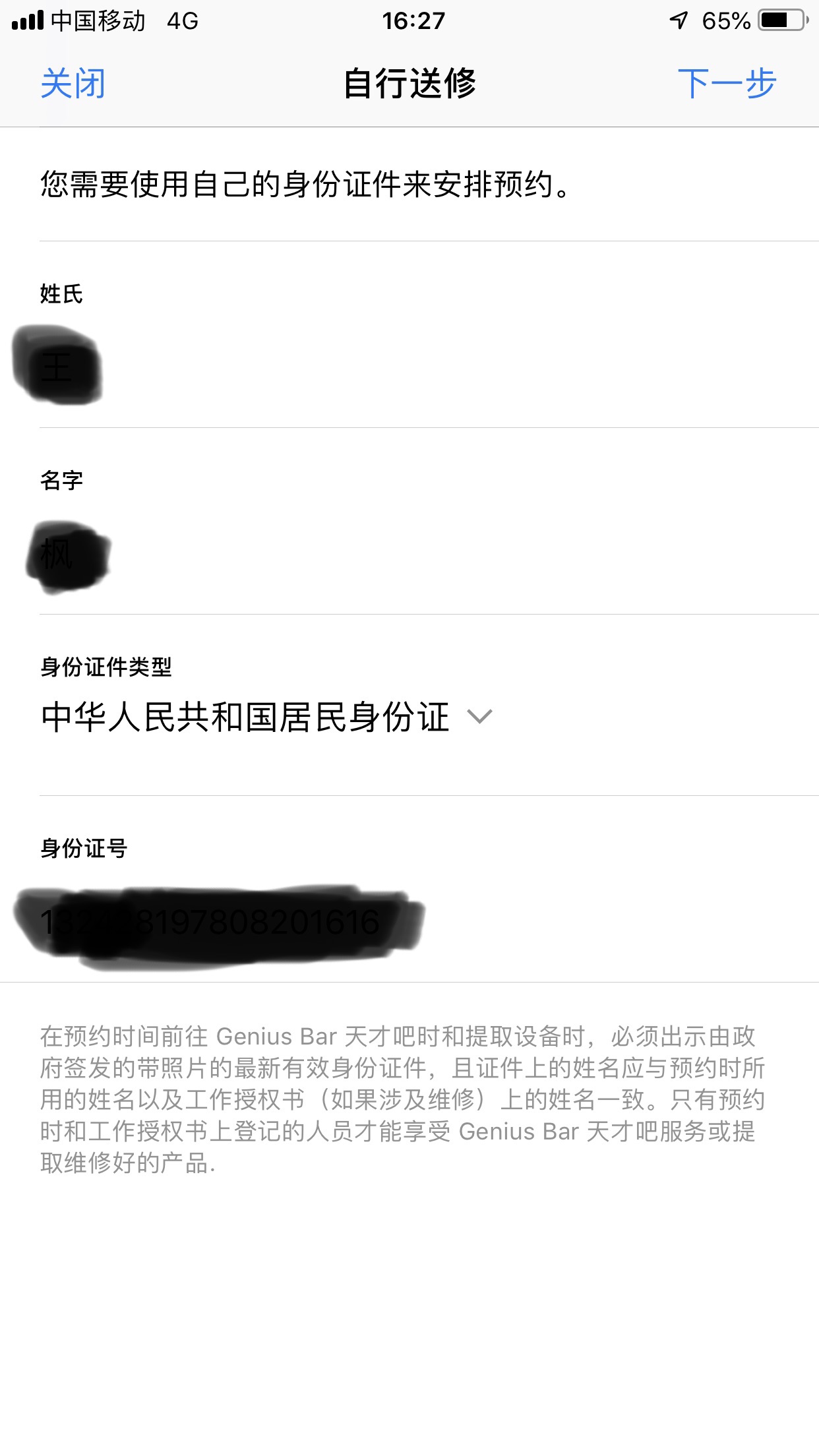Tap the 65% battery percentage
Image resolution: width=819 pixels, height=1456 pixels.
coord(725,20)
